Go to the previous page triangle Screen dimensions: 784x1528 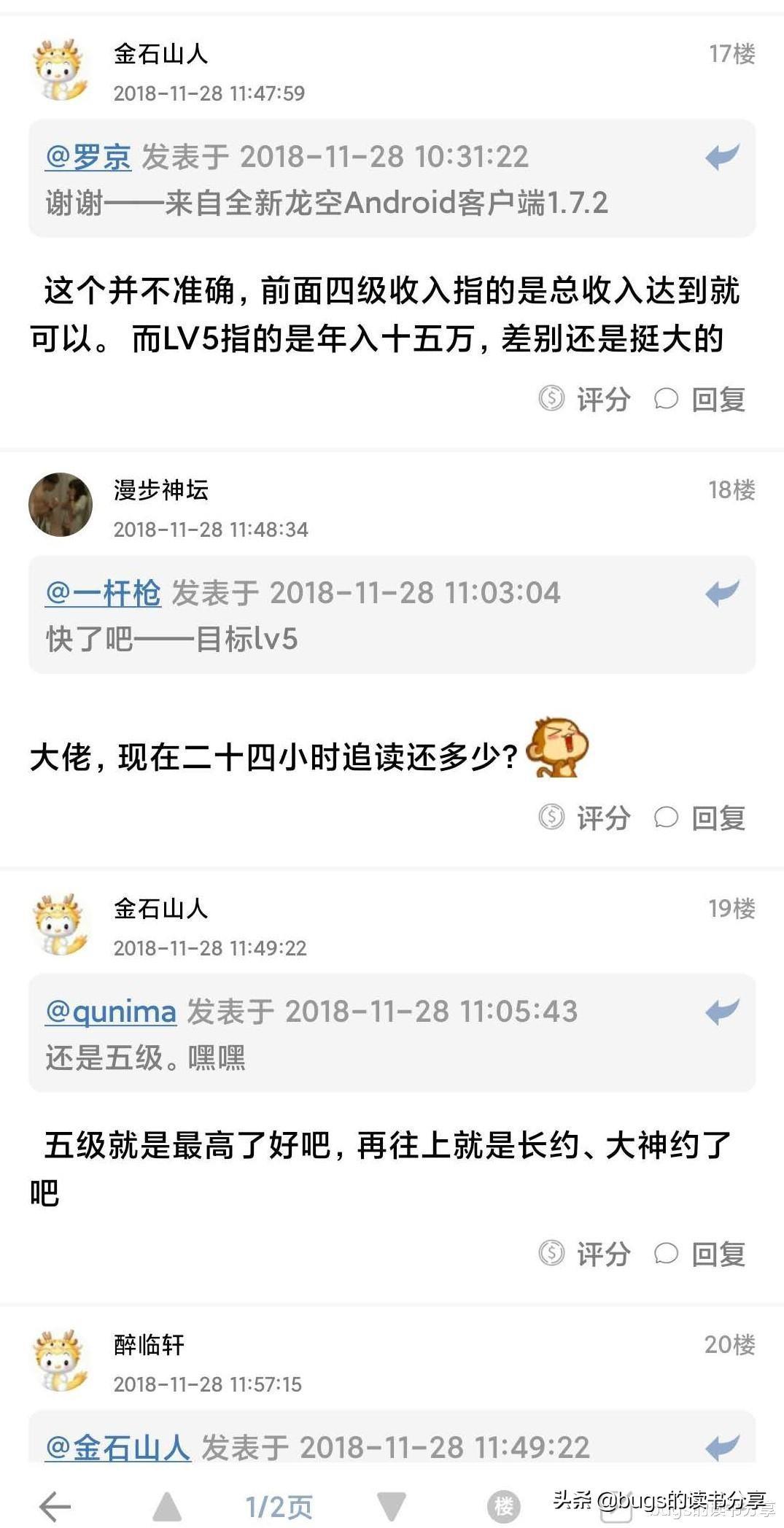[x=167, y=1505]
